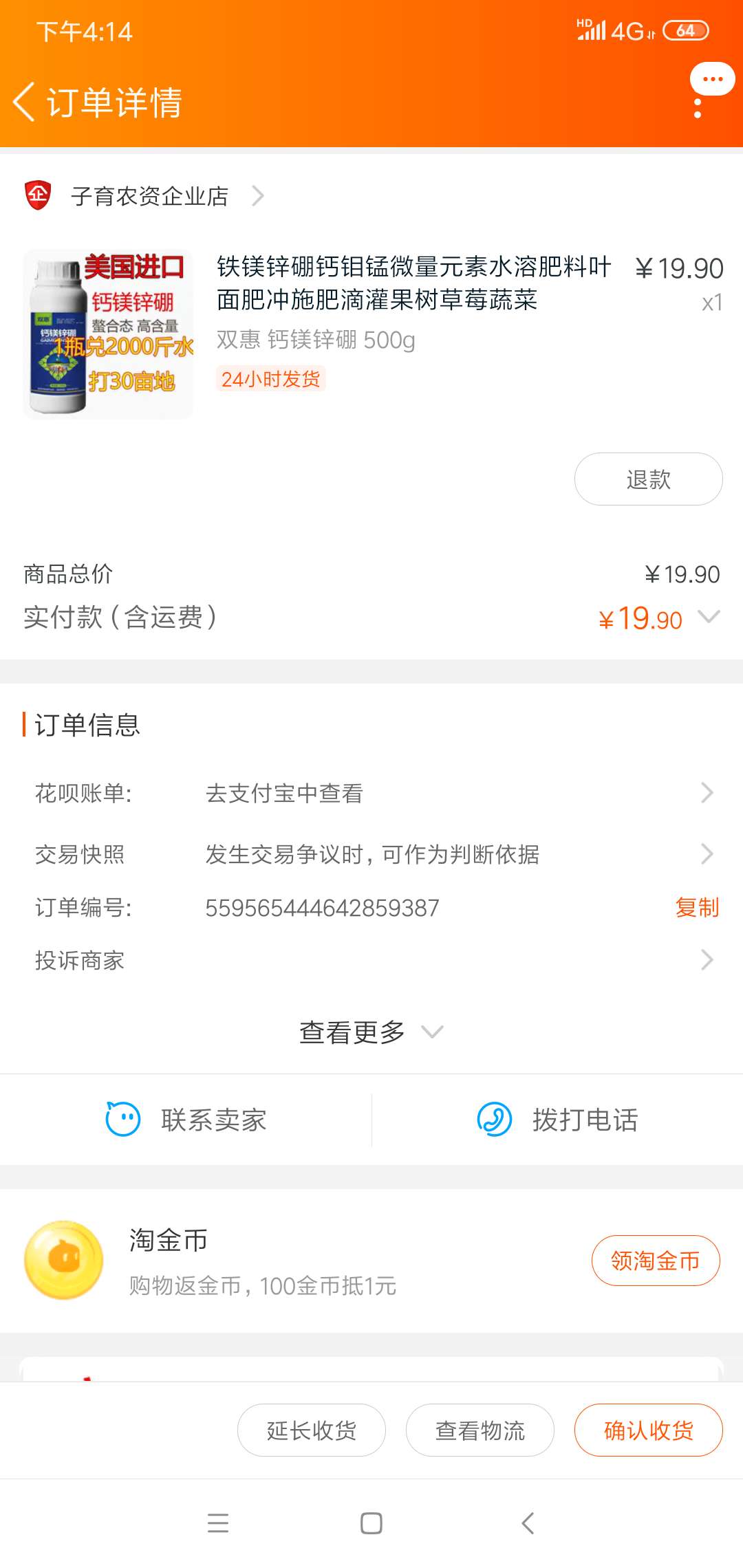The width and height of the screenshot is (743, 1568).
Task: Copy the order number with 复制
Action: point(696,908)
